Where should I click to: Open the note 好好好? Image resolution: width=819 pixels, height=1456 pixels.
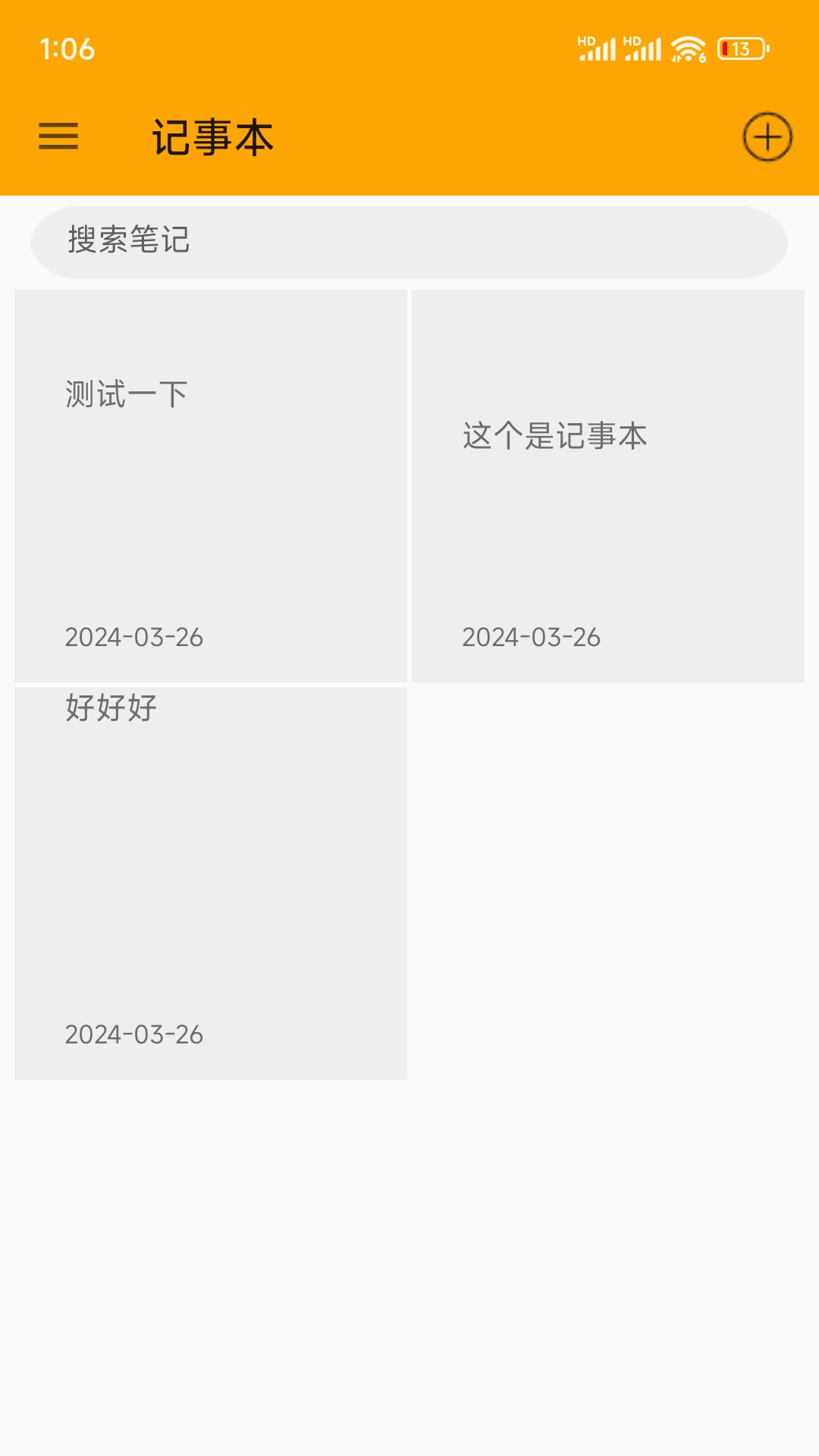click(211, 883)
